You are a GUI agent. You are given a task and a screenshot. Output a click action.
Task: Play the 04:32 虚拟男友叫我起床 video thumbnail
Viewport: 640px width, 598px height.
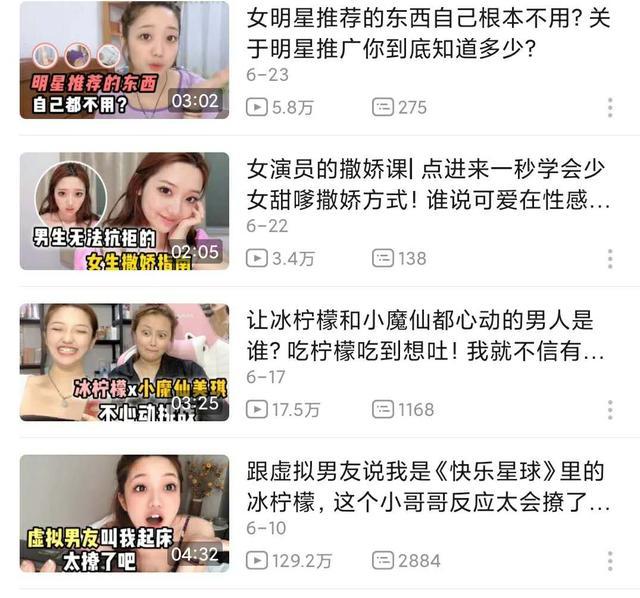point(124,513)
